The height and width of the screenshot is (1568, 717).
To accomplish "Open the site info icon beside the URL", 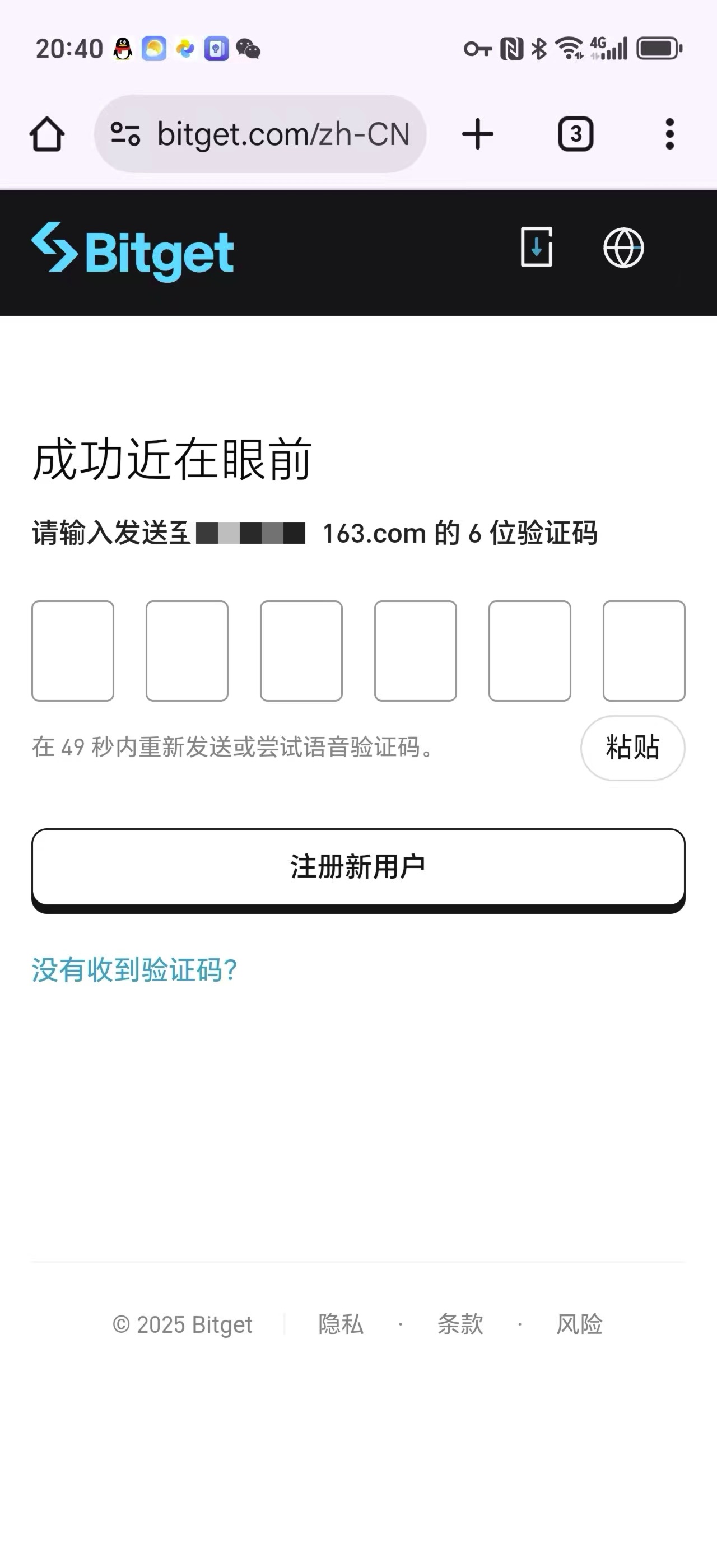I will click(125, 134).
